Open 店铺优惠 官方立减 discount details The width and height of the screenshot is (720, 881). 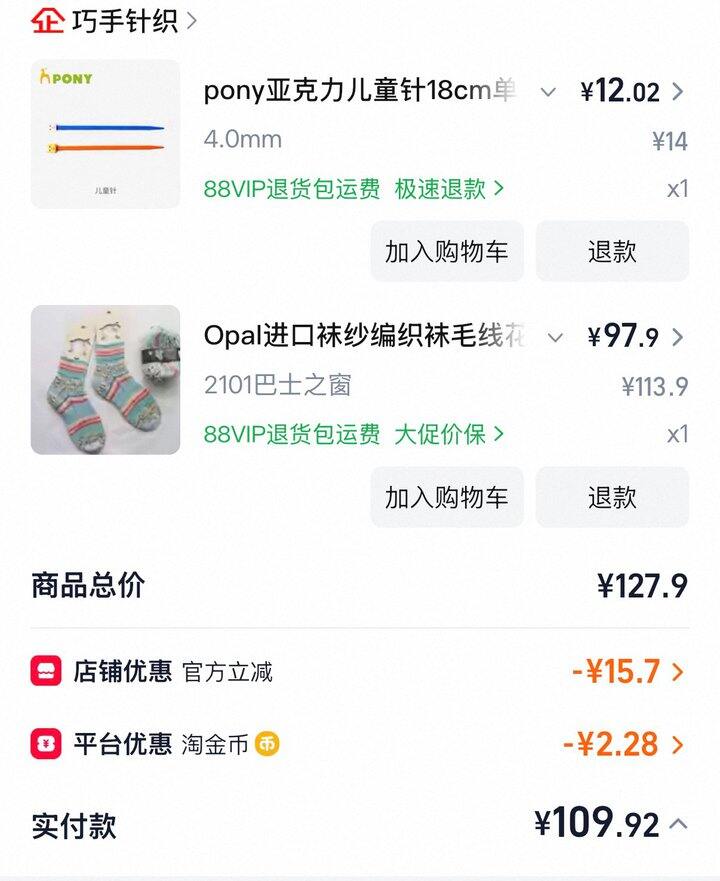[628, 671]
